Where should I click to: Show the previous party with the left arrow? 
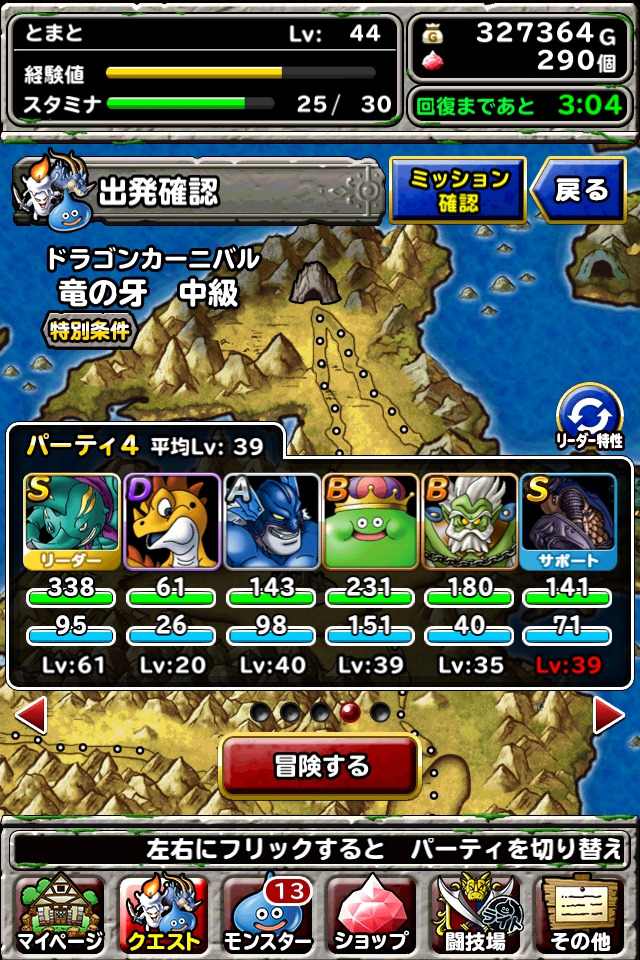coord(30,714)
